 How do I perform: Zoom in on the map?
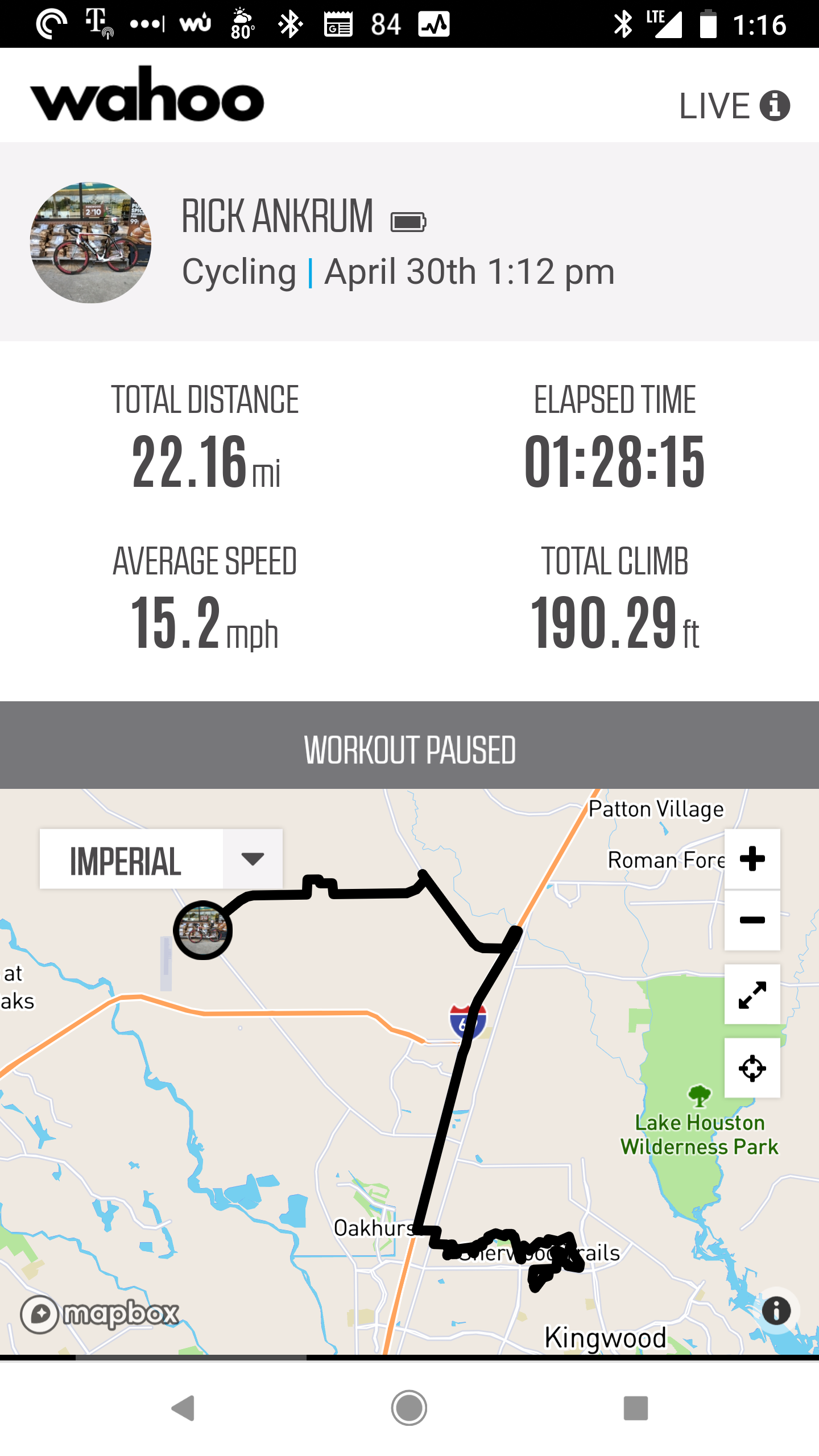pos(752,859)
